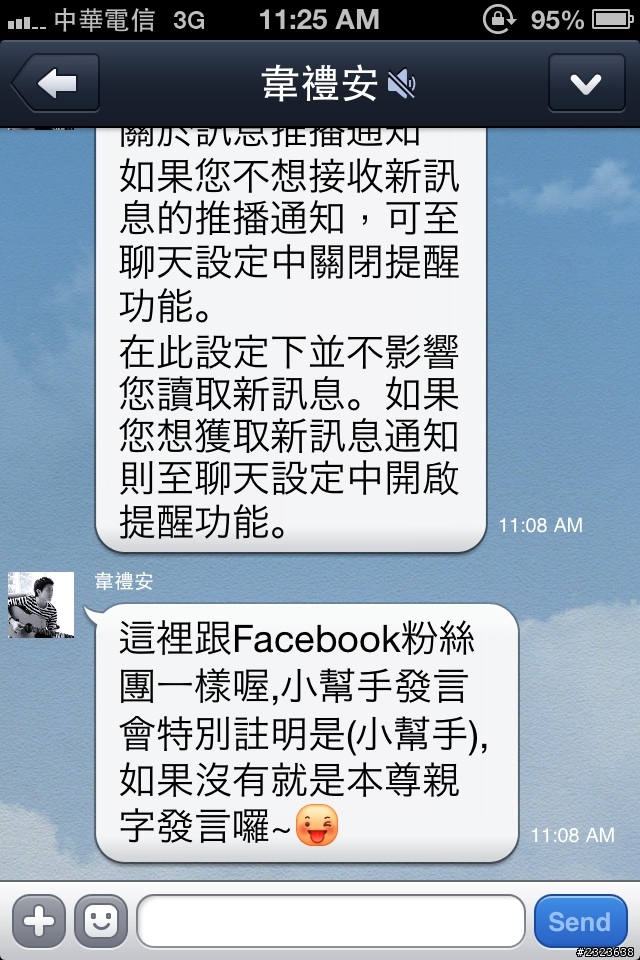
Task: Open the attachment plus menu
Action: 38,920
